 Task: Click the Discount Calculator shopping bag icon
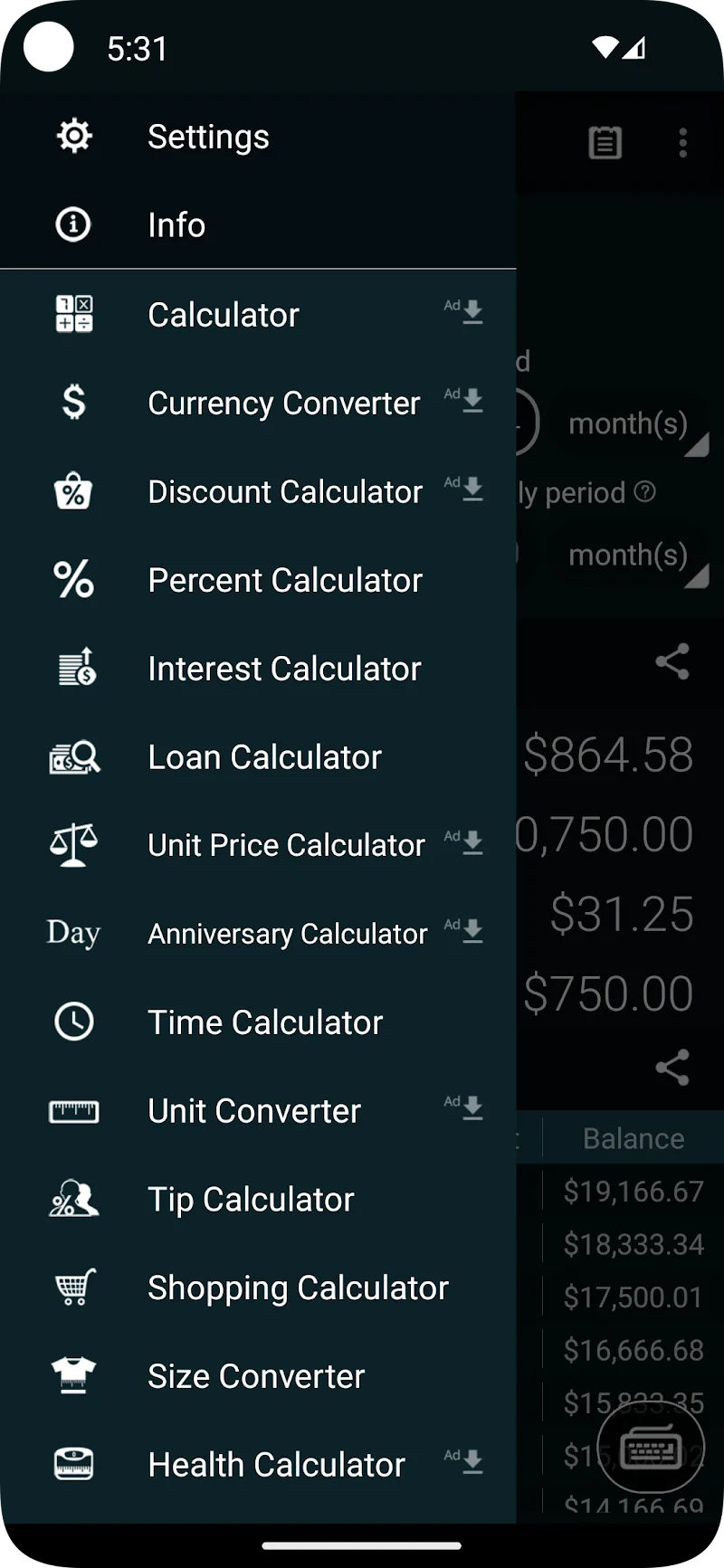click(x=73, y=491)
